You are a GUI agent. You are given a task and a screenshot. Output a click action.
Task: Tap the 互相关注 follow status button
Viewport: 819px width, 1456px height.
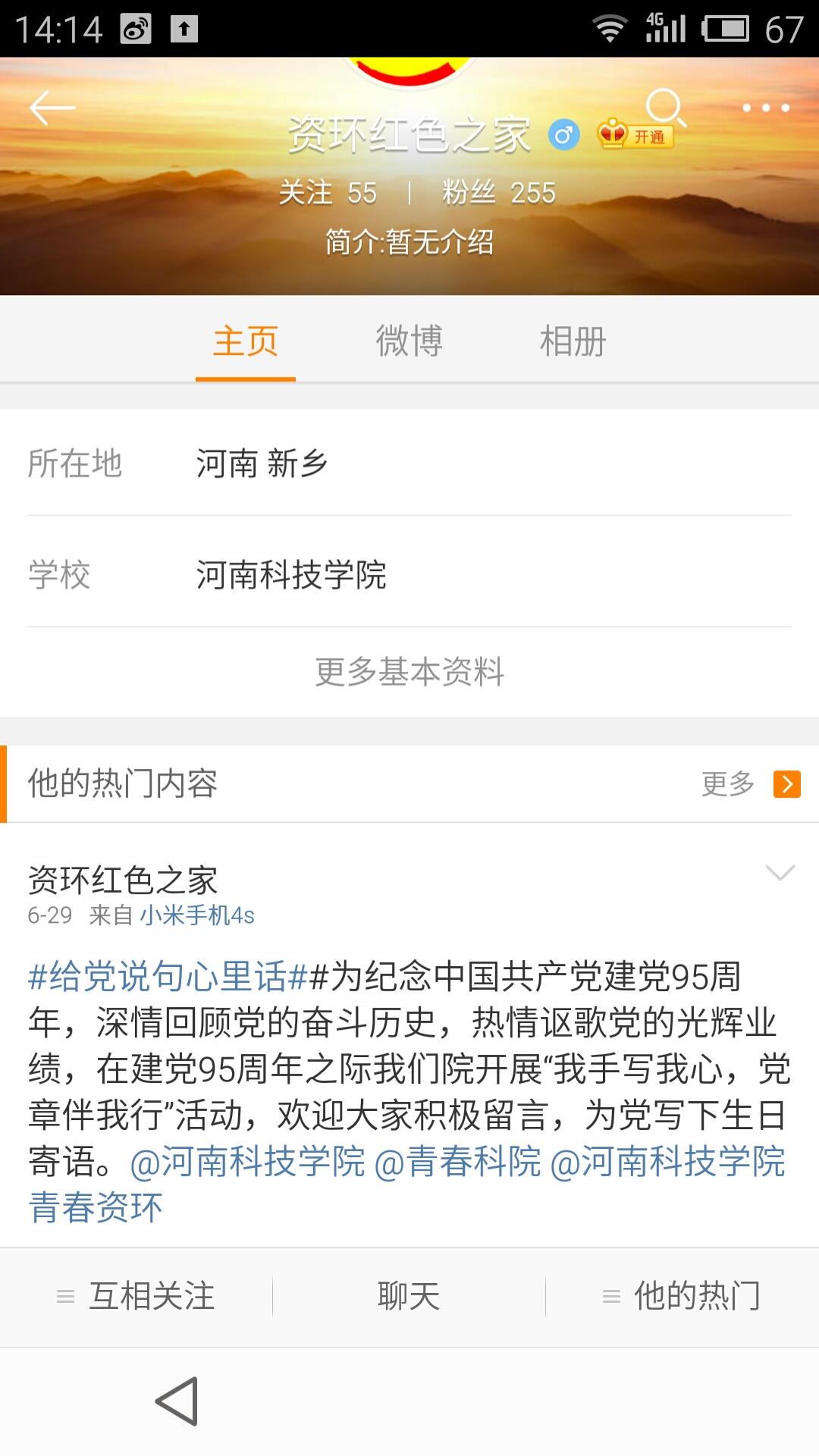coord(136,1296)
